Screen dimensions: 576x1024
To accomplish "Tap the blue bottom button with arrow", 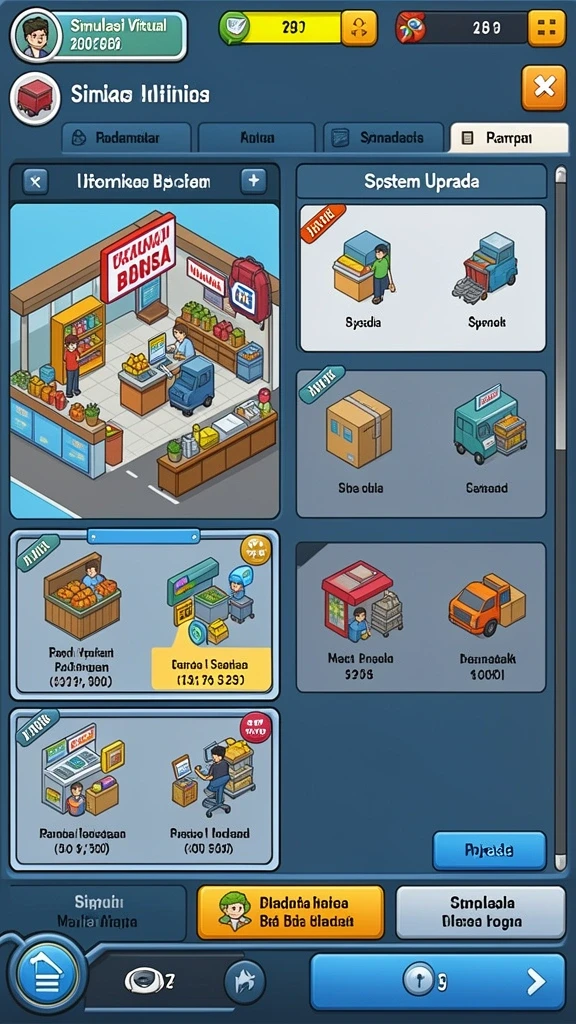I will pyautogui.click(x=438, y=982).
